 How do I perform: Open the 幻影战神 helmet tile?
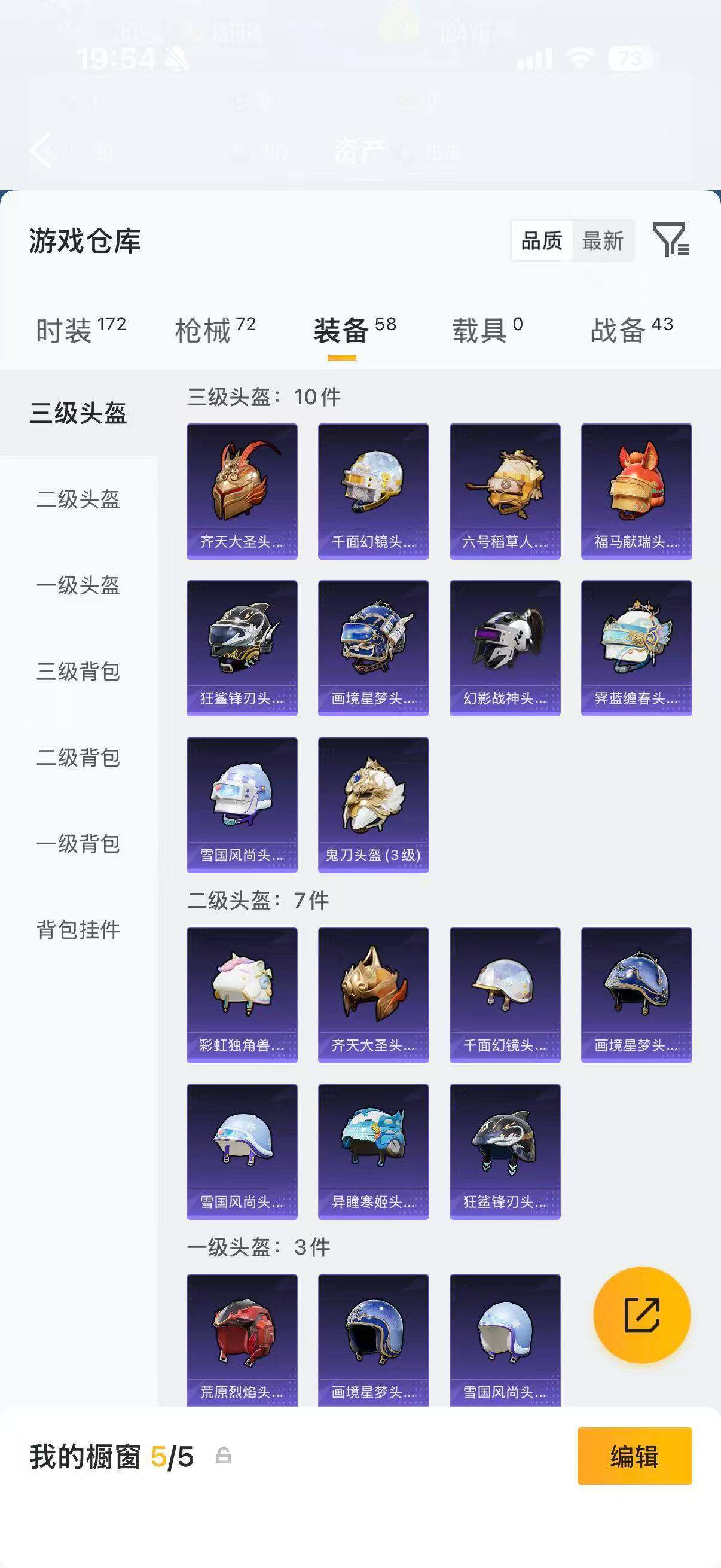505,648
